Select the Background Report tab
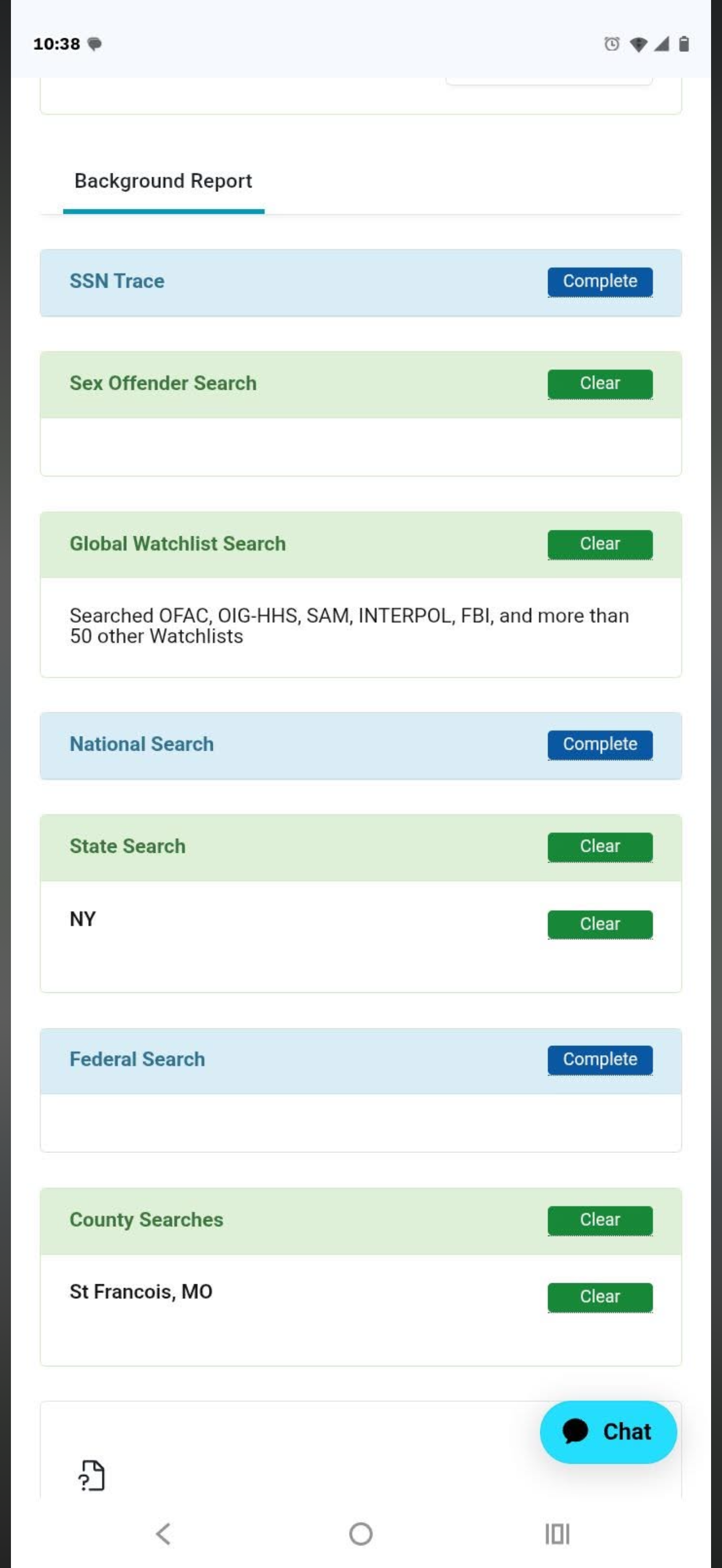This screenshot has width=722, height=1568. [x=163, y=182]
